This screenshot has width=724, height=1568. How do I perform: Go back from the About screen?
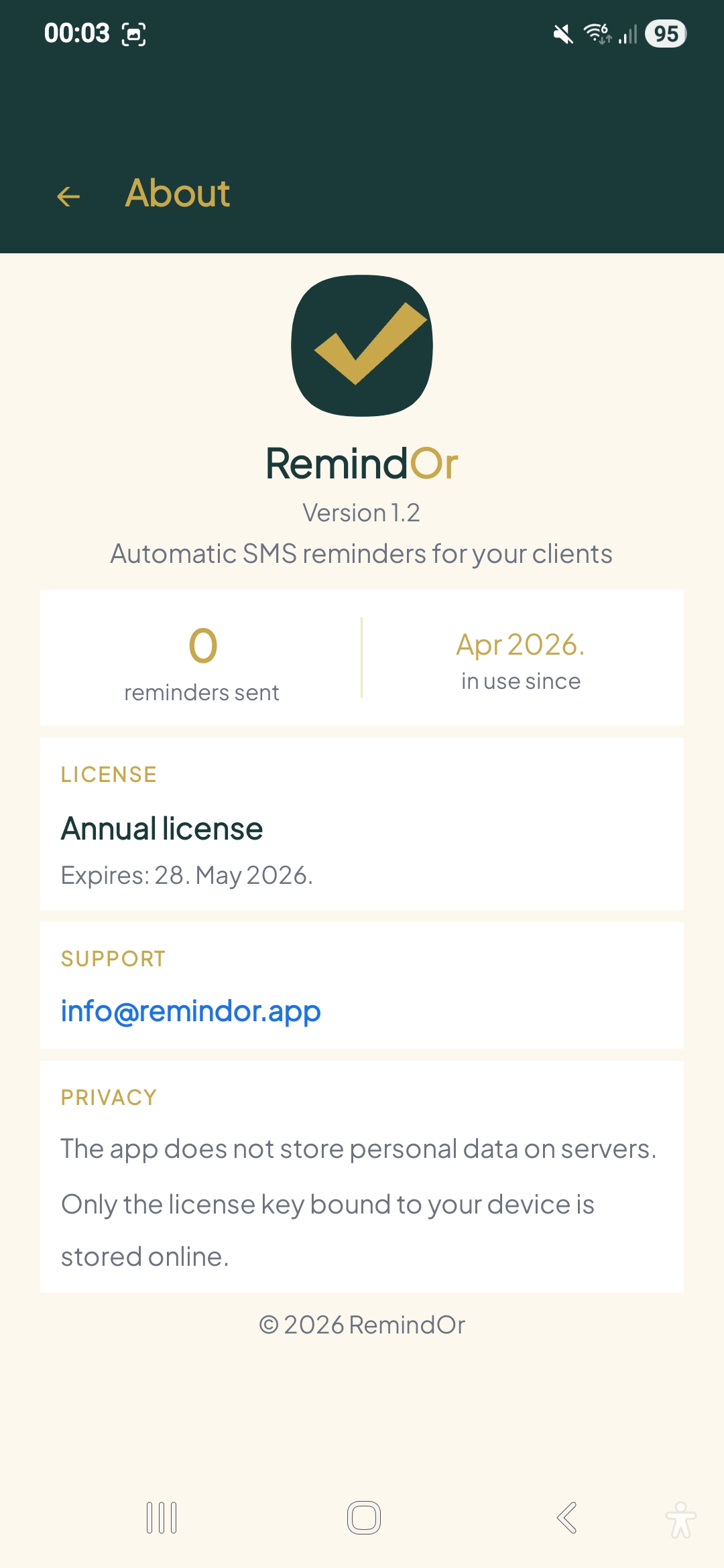coord(68,196)
